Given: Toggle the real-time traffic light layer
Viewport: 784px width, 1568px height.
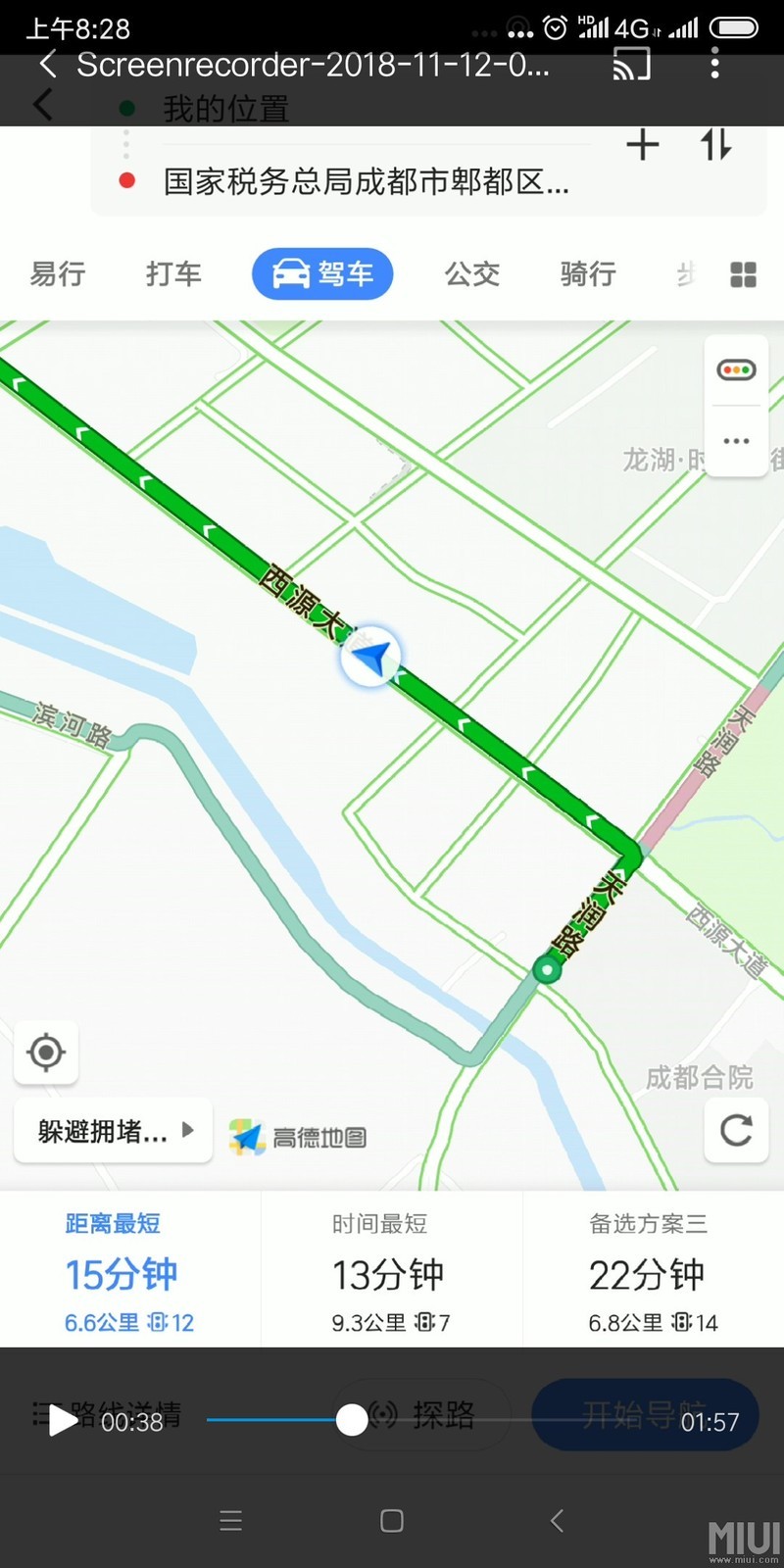Looking at the screenshot, I should point(735,370).
